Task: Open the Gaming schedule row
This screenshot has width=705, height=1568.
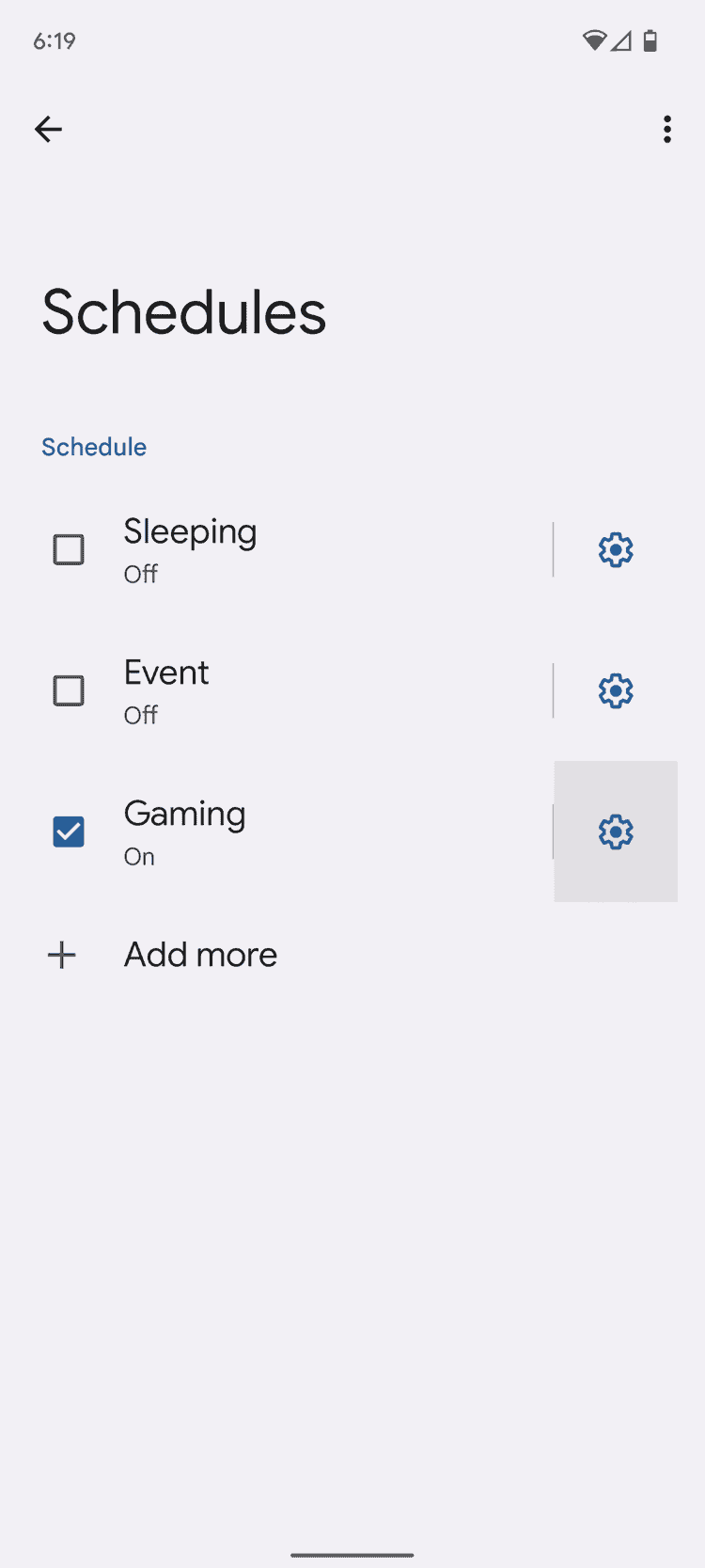Action: (290, 832)
